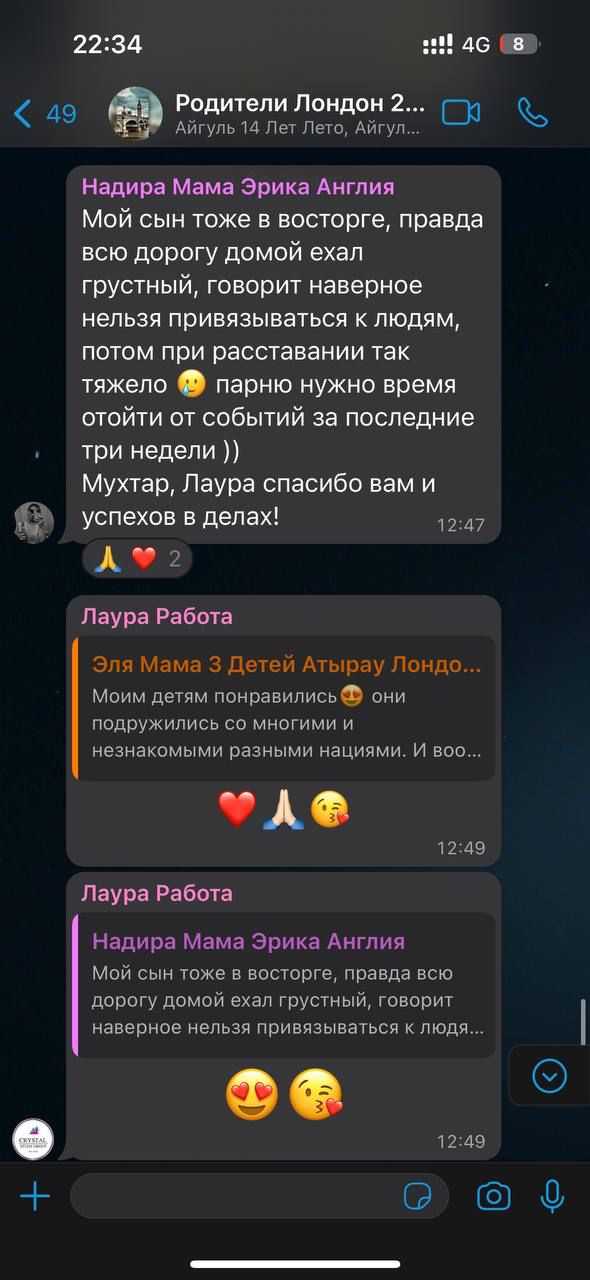This screenshot has height=1280, width=590.
Task: Open reactions on Надира's message
Action: point(137,558)
